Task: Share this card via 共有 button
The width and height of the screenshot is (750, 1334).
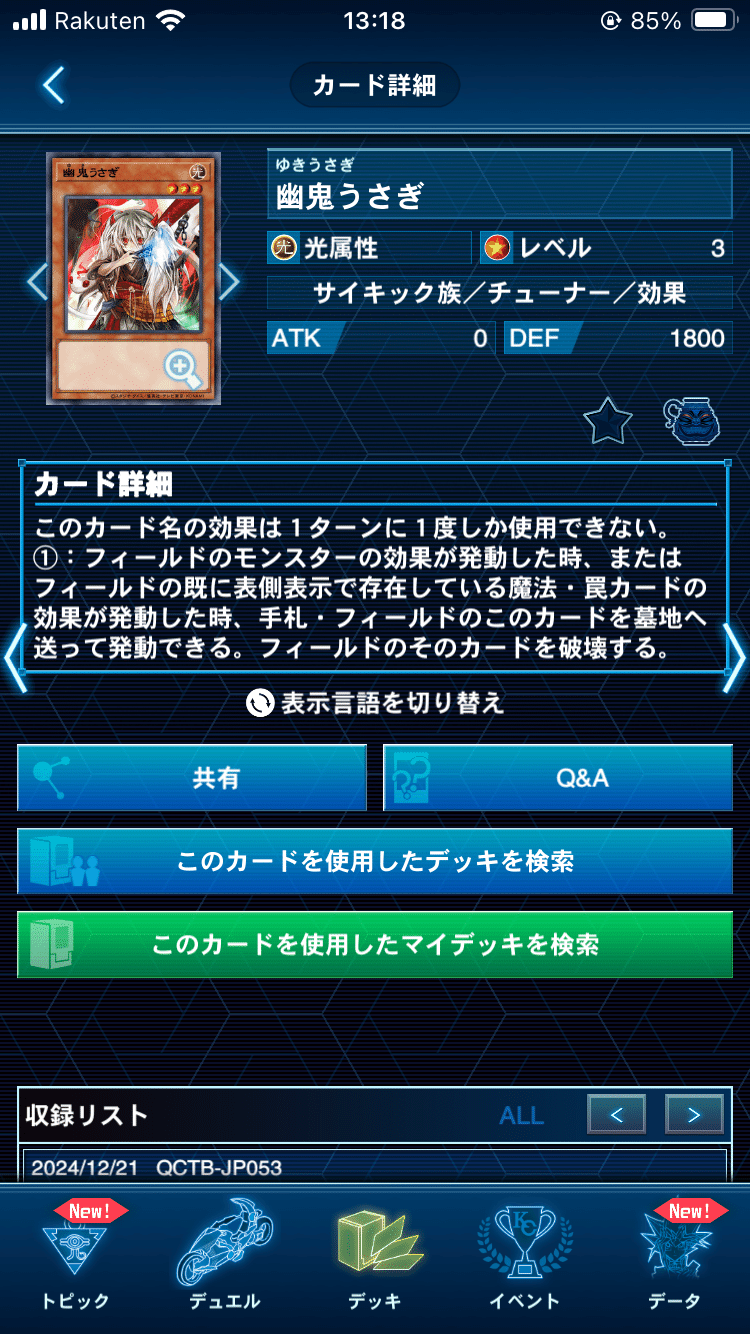Action: pyautogui.click(x=192, y=777)
